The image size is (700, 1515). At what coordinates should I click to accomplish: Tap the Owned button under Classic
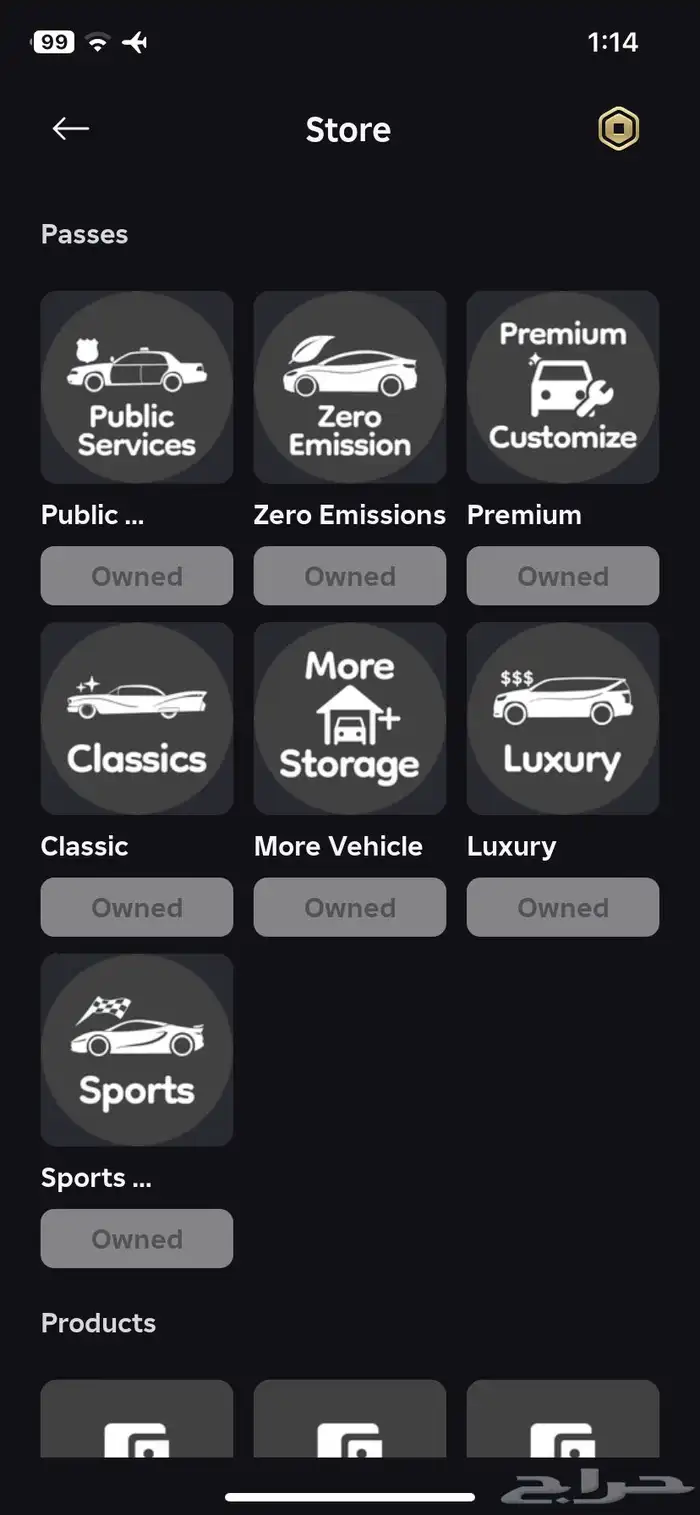137,907
